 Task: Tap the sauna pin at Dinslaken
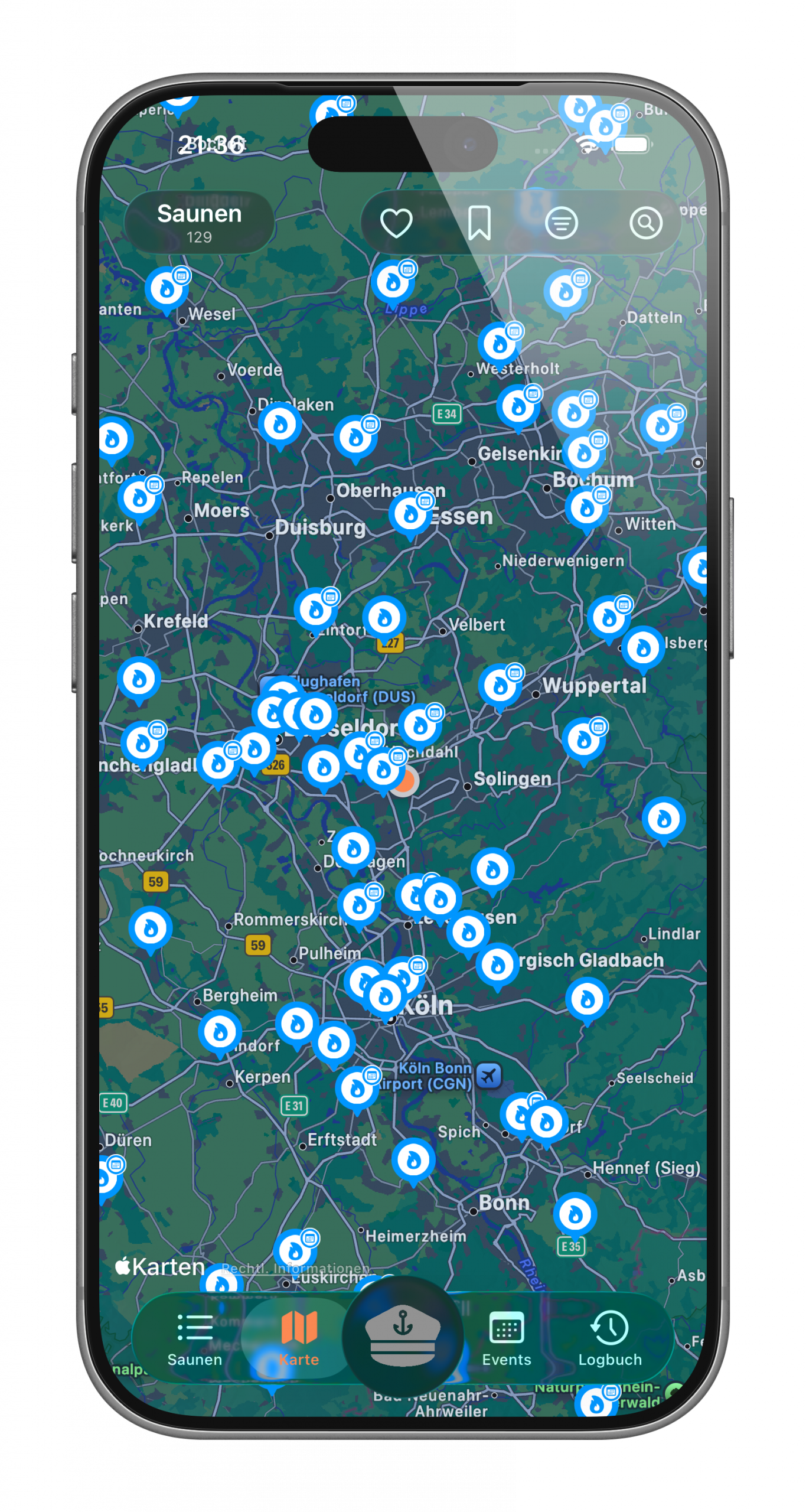(280, 424)
